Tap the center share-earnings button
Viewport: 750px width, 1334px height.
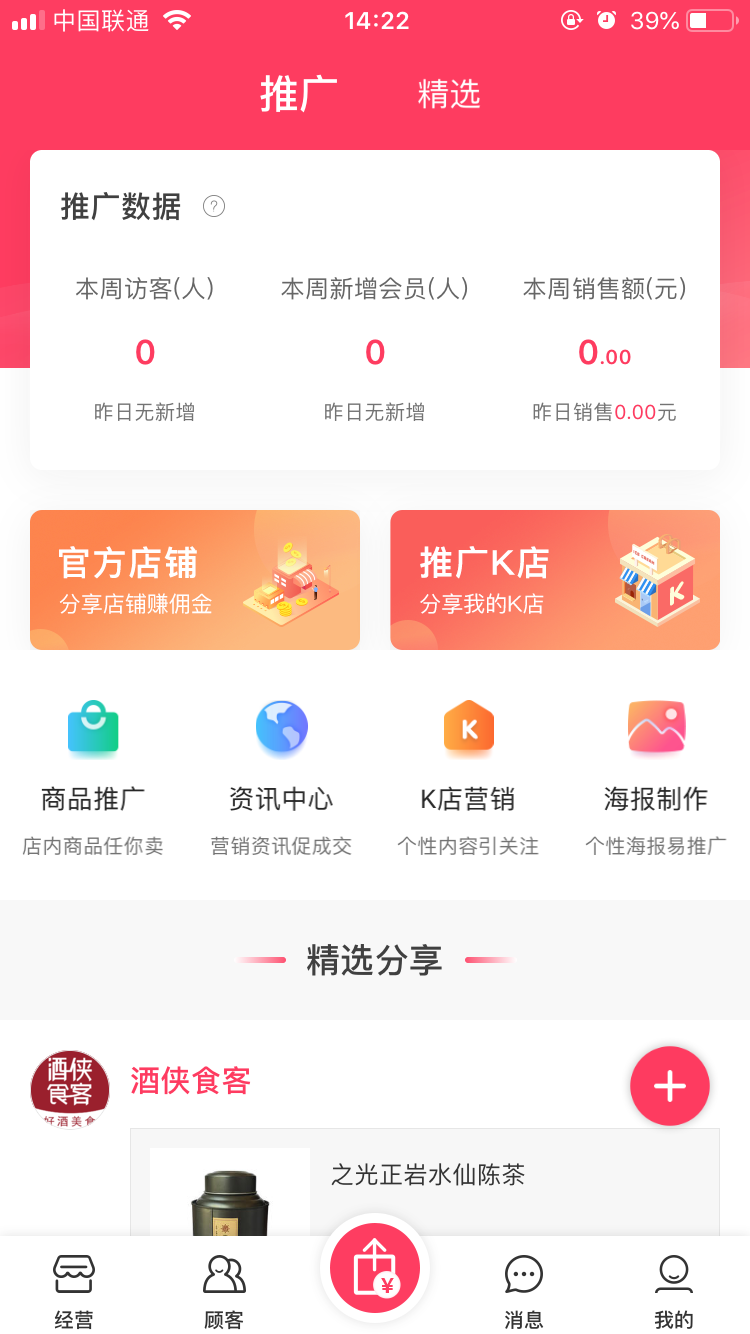[375, 1268]
